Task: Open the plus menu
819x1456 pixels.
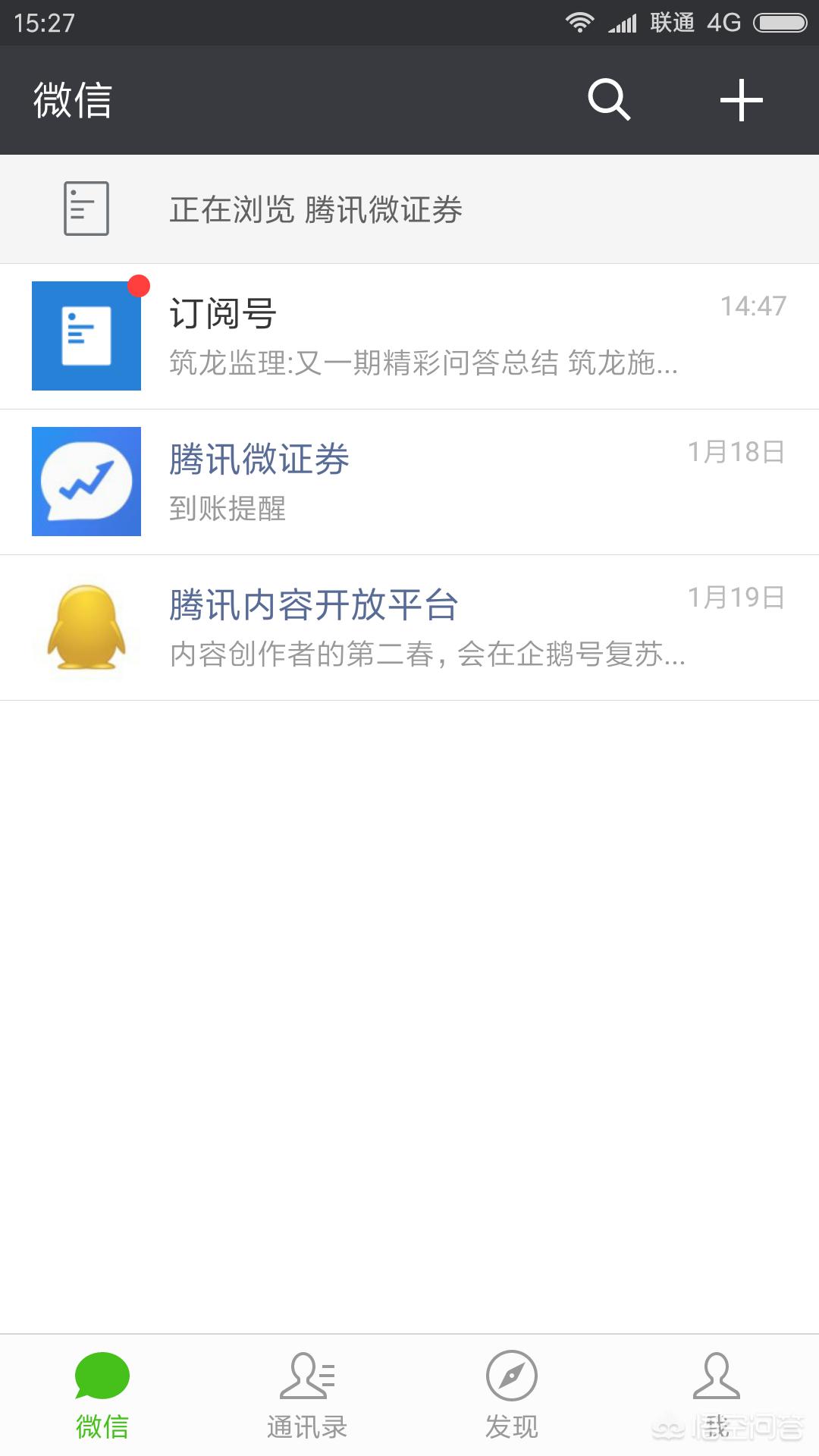Action: point(741,100)
